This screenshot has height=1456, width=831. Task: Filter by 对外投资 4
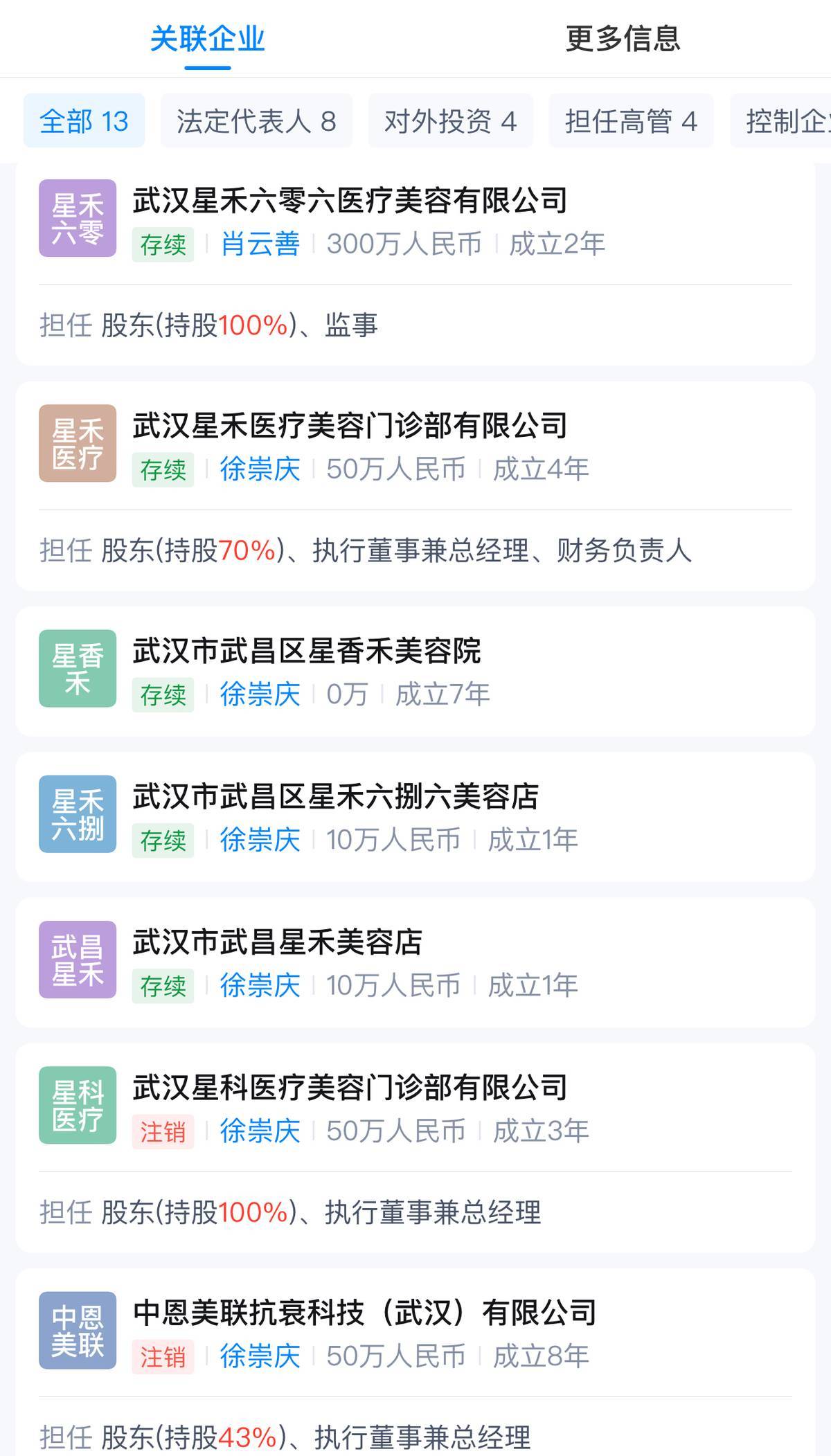click(450, 121)
